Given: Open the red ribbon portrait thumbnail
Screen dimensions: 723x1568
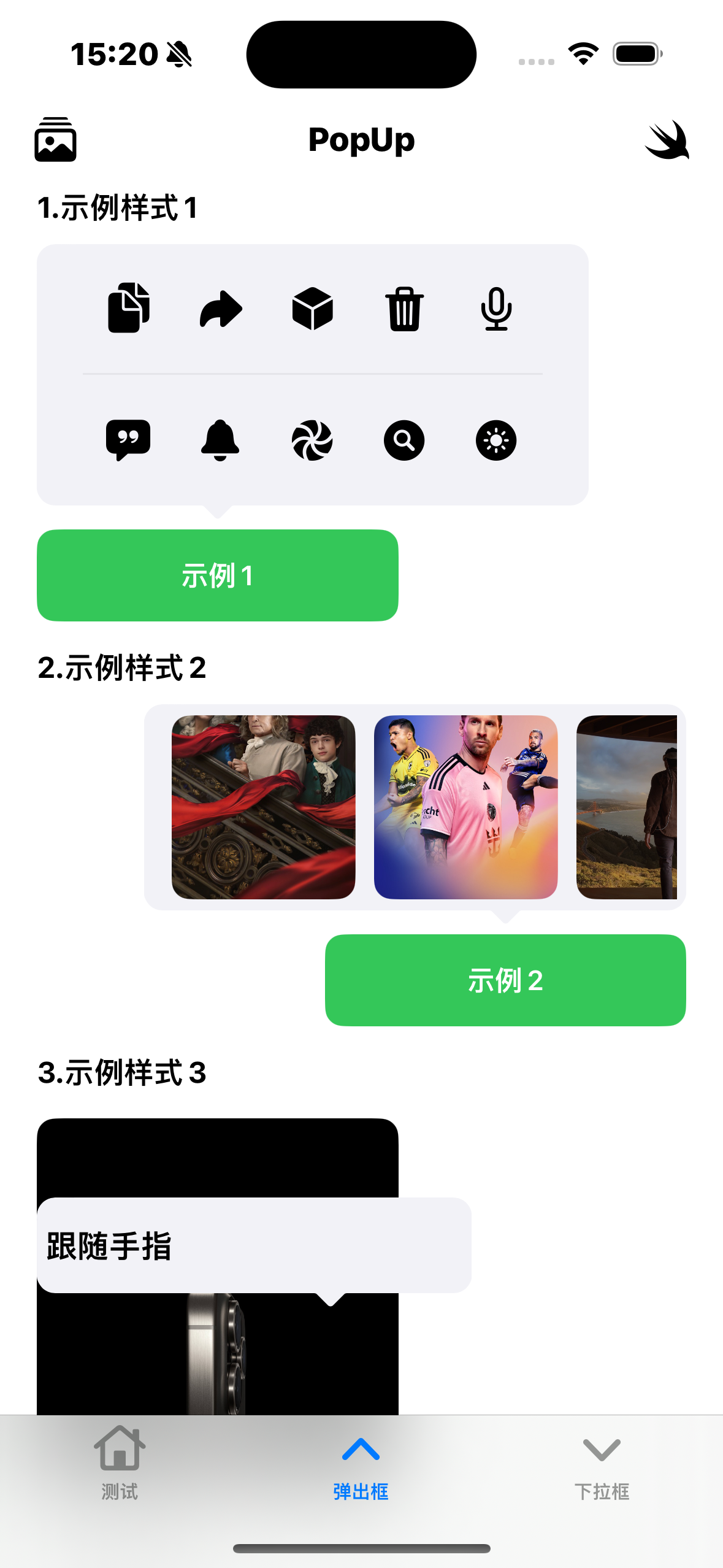Looking at the screenshot, I should pyautogui.click(x=264, y=807).
